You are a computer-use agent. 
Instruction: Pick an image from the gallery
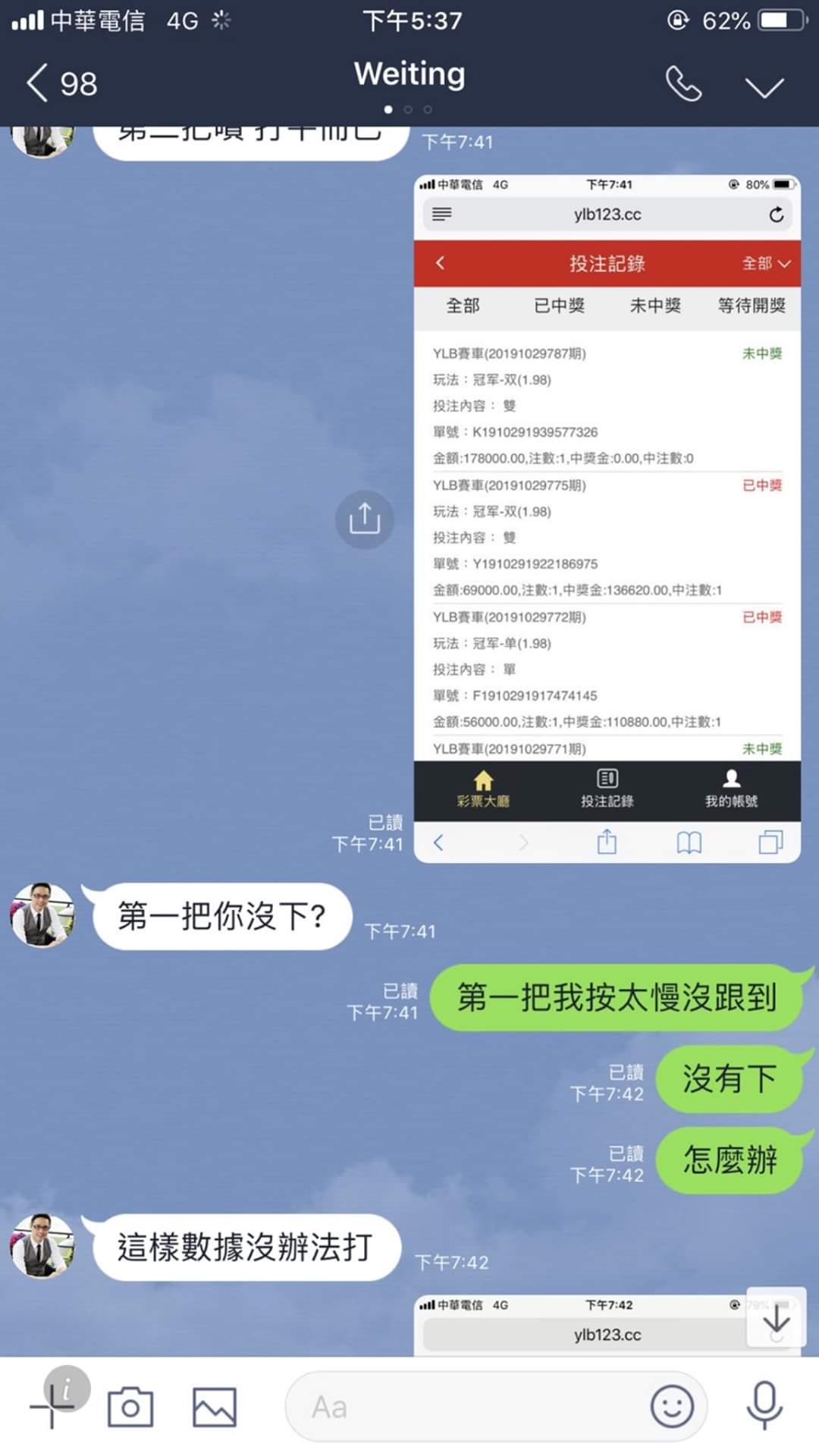point(215,1407)
